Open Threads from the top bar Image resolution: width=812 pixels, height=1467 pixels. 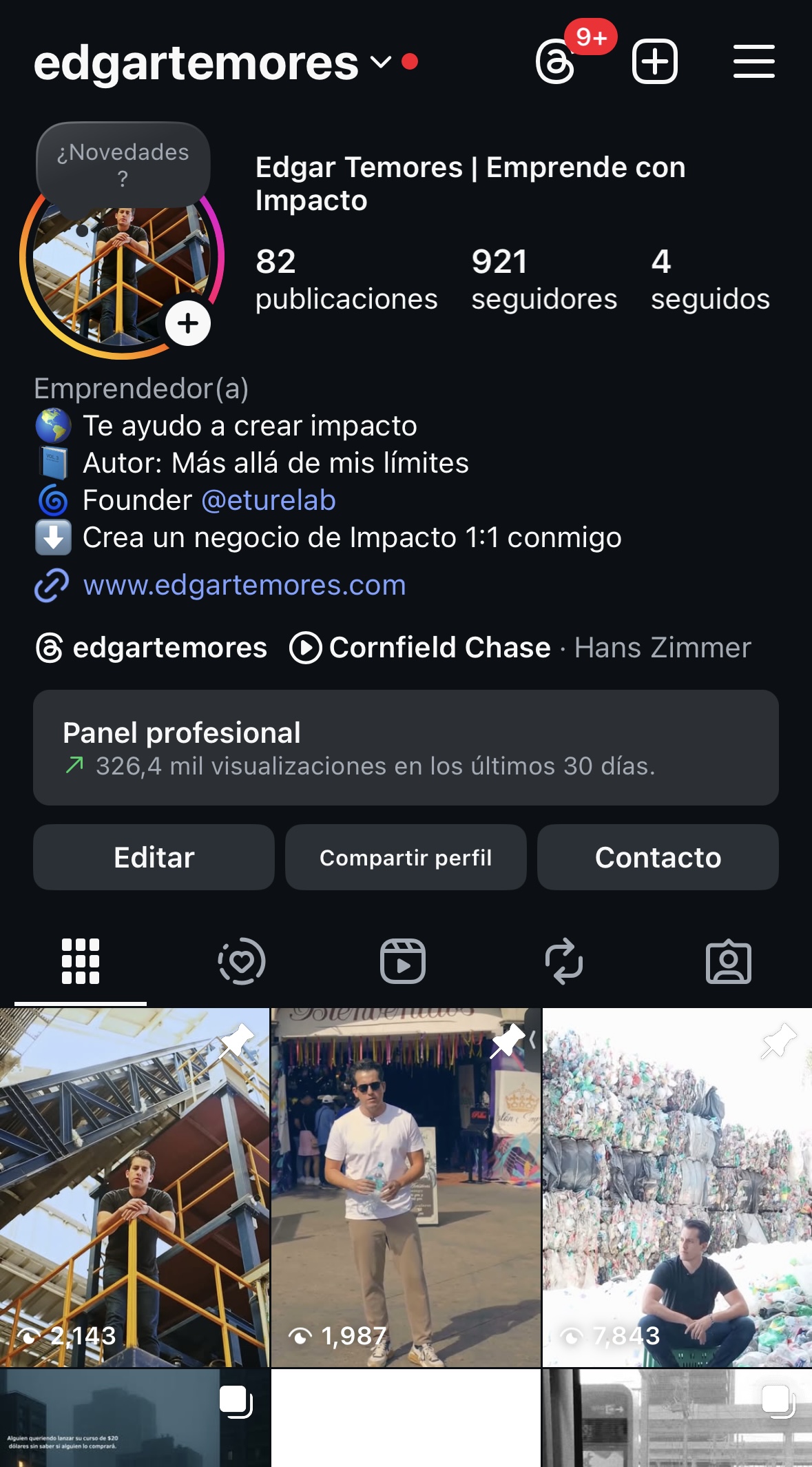556,63
